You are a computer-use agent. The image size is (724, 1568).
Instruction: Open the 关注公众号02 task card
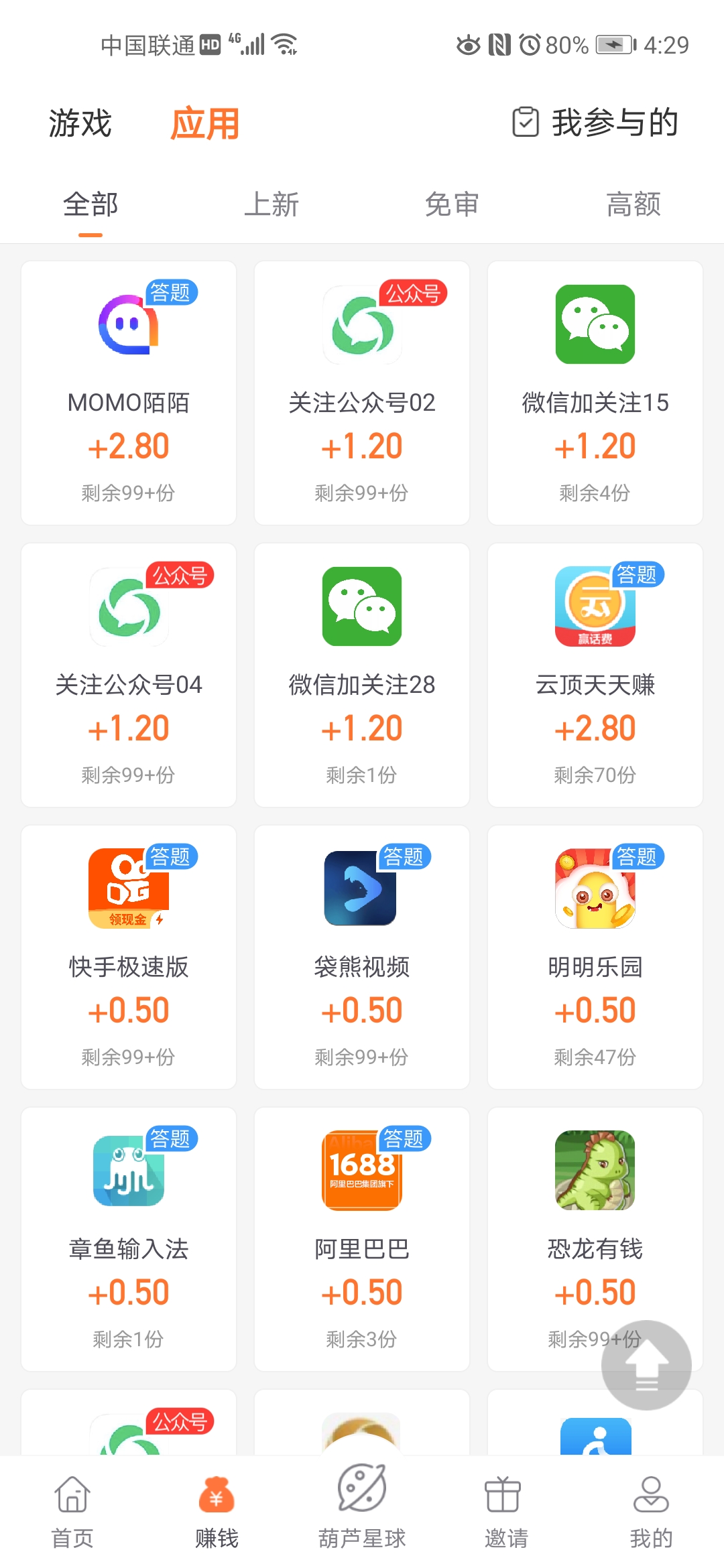click(x=362, y=393)
